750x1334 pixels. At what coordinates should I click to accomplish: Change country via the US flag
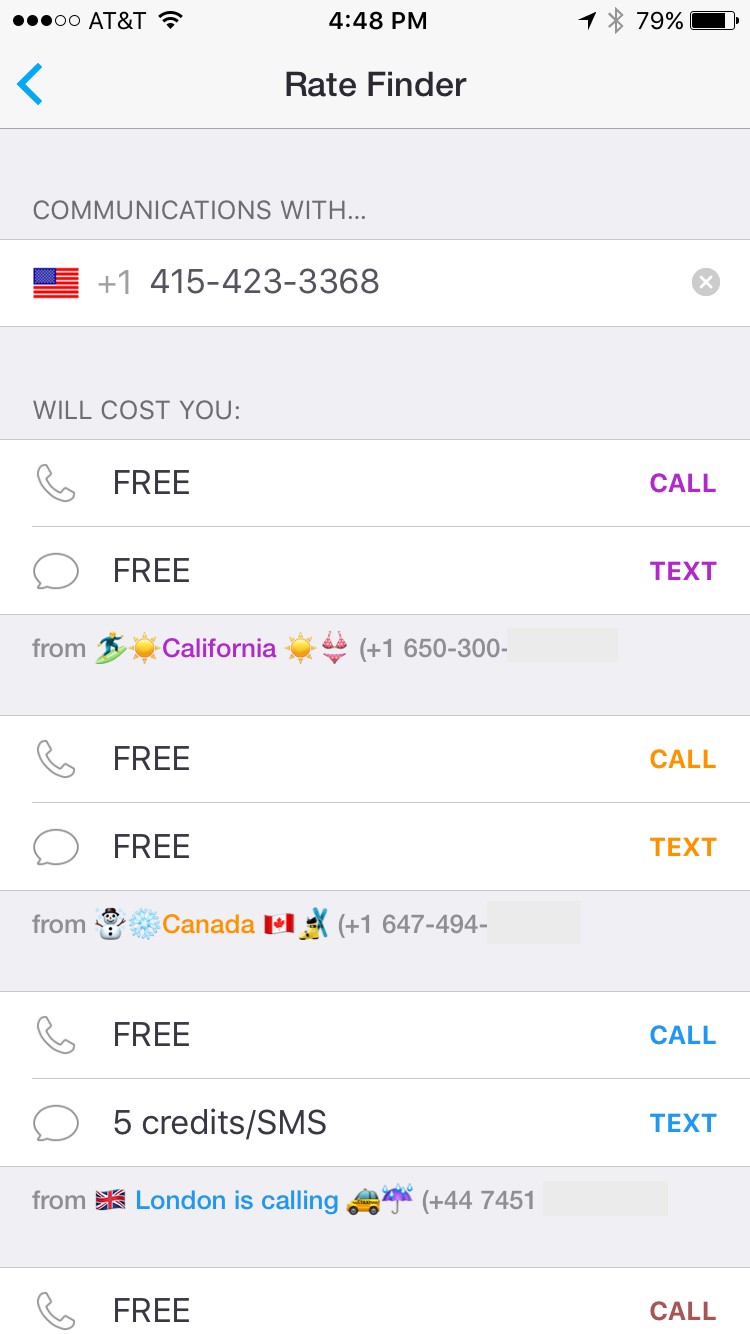pos(56,283)
